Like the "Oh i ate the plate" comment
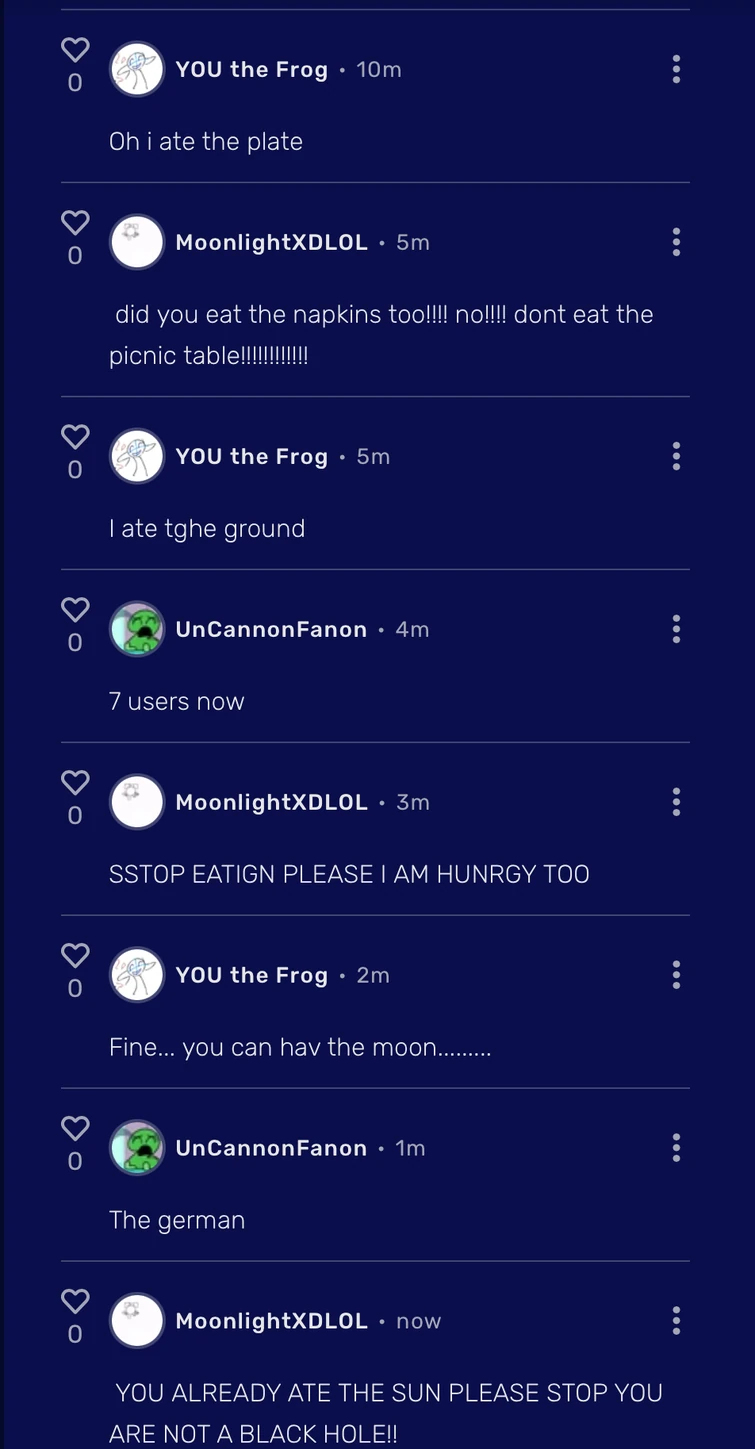 tap(75, 50)
